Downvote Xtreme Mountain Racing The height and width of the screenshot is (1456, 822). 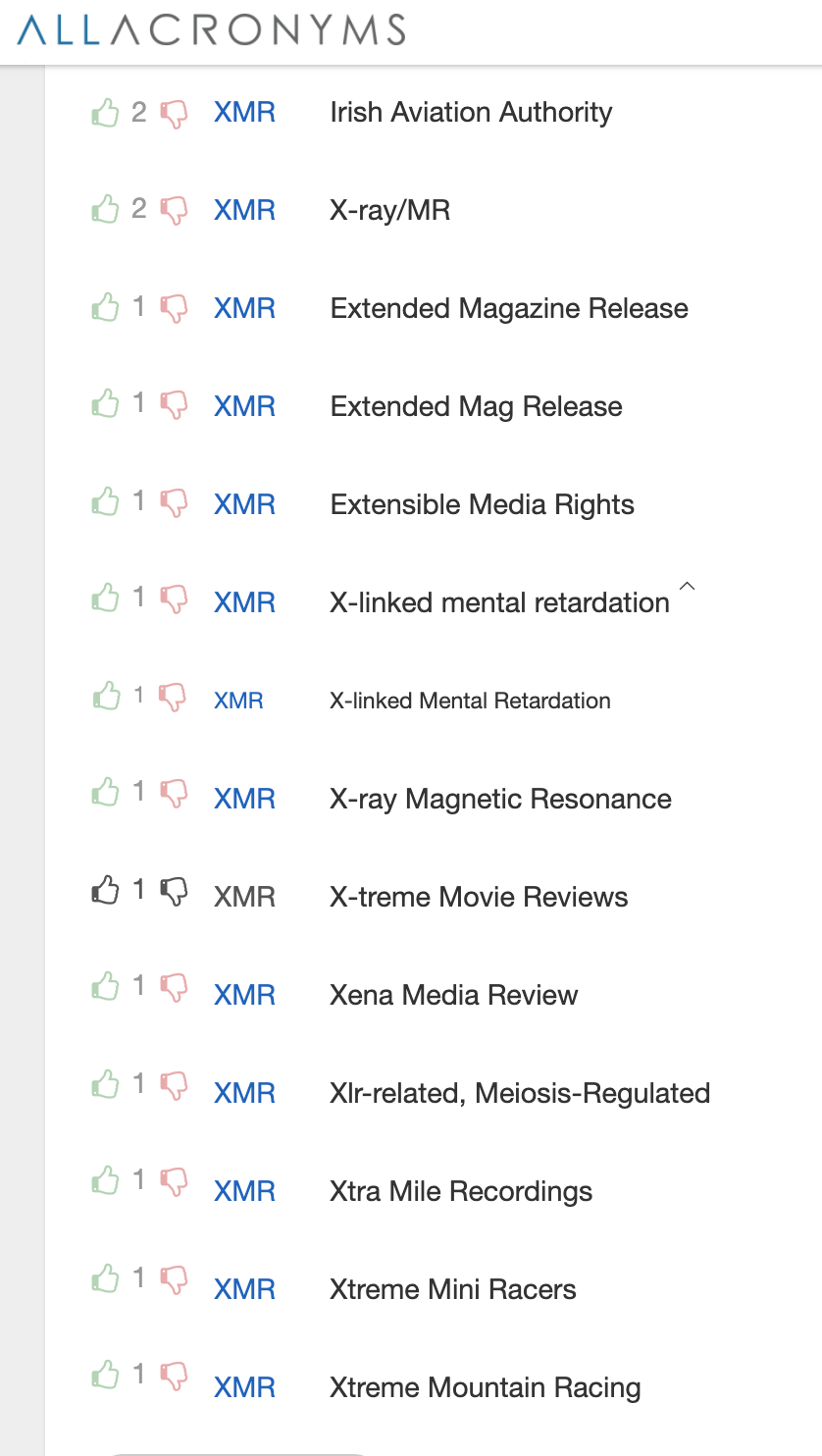click(174, 1377)
